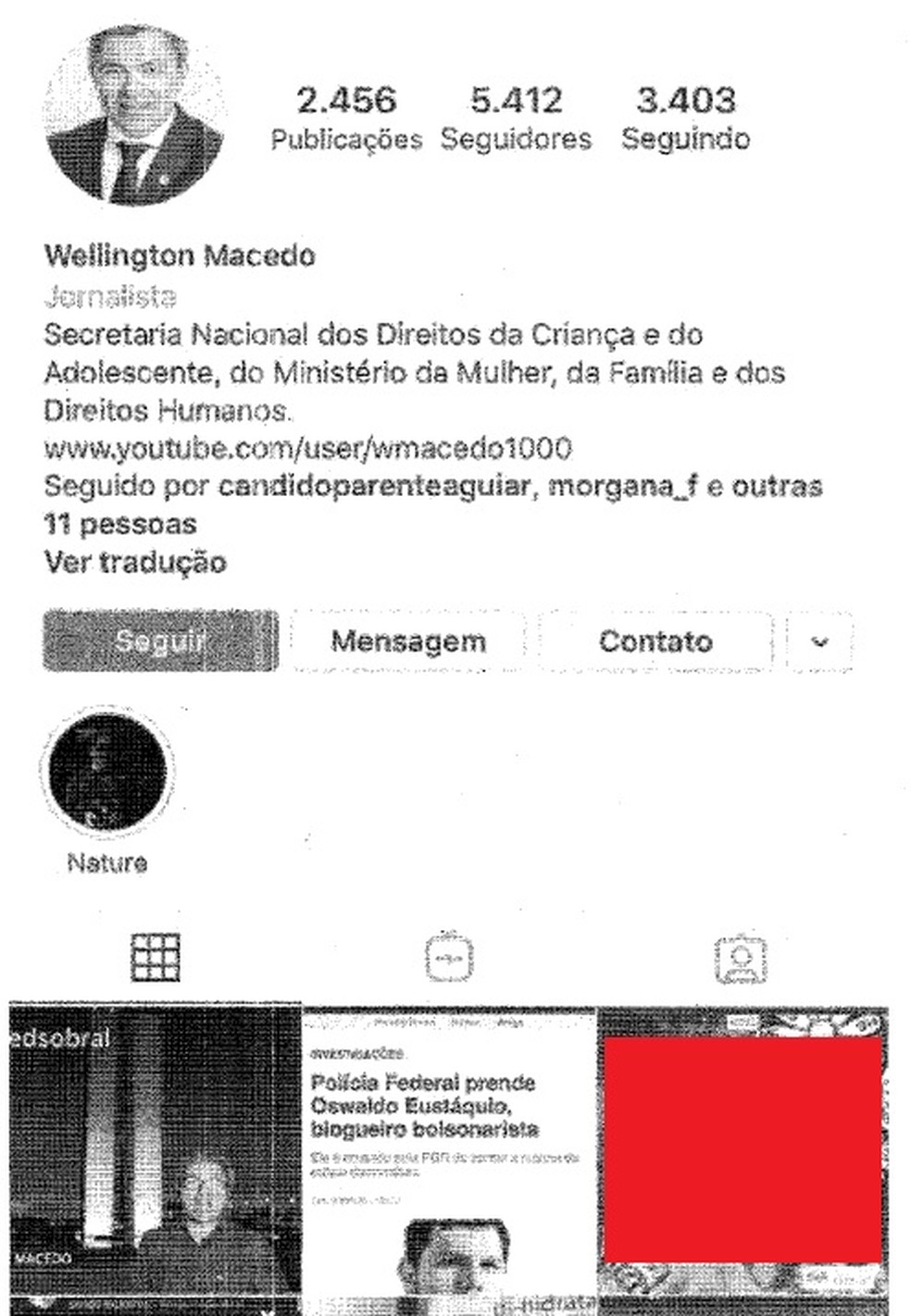View the Nature story highlight
Screen dimensions: 911x1316
107,777
